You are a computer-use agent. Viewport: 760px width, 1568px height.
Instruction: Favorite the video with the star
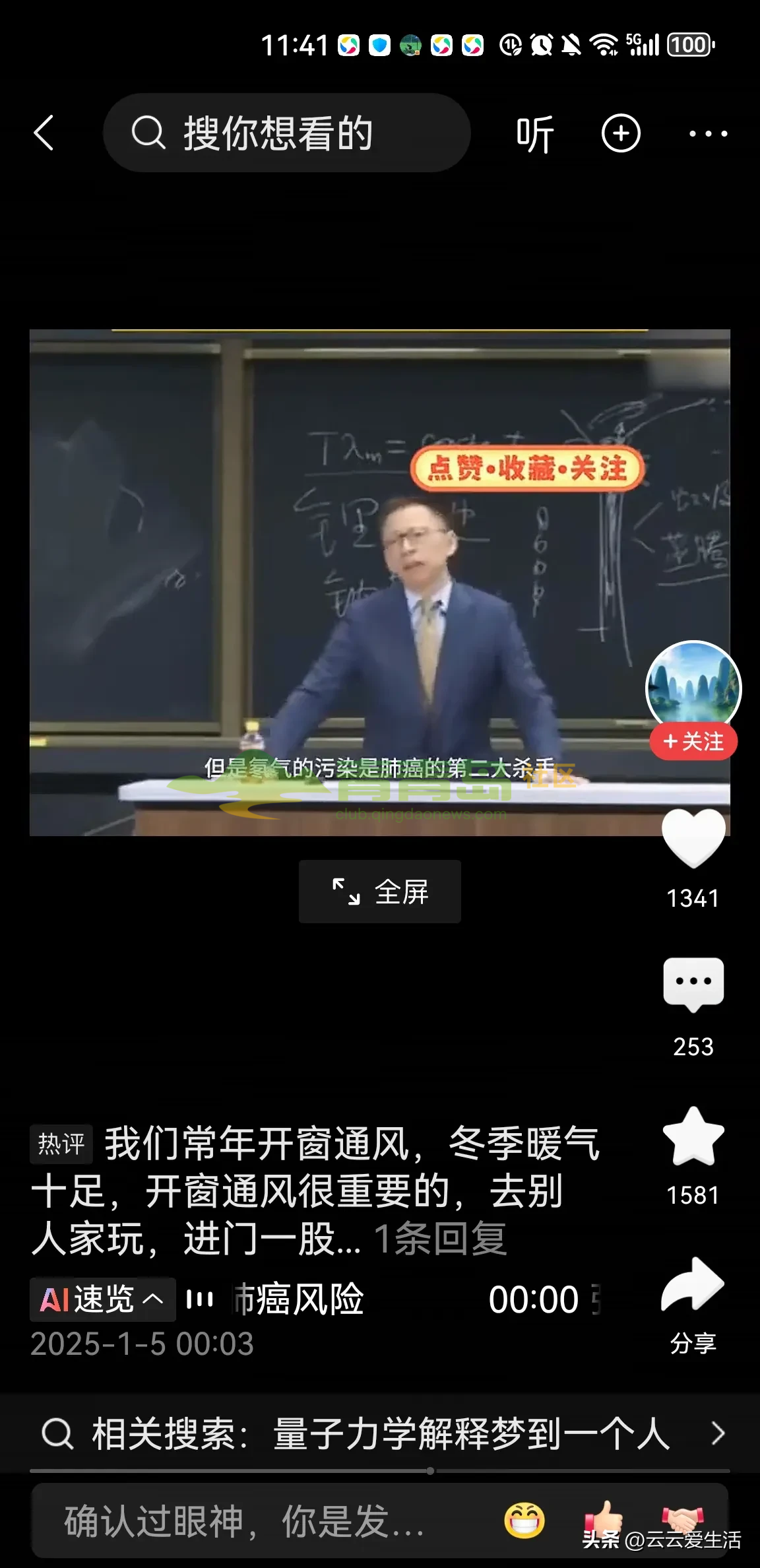[693, 1136]
